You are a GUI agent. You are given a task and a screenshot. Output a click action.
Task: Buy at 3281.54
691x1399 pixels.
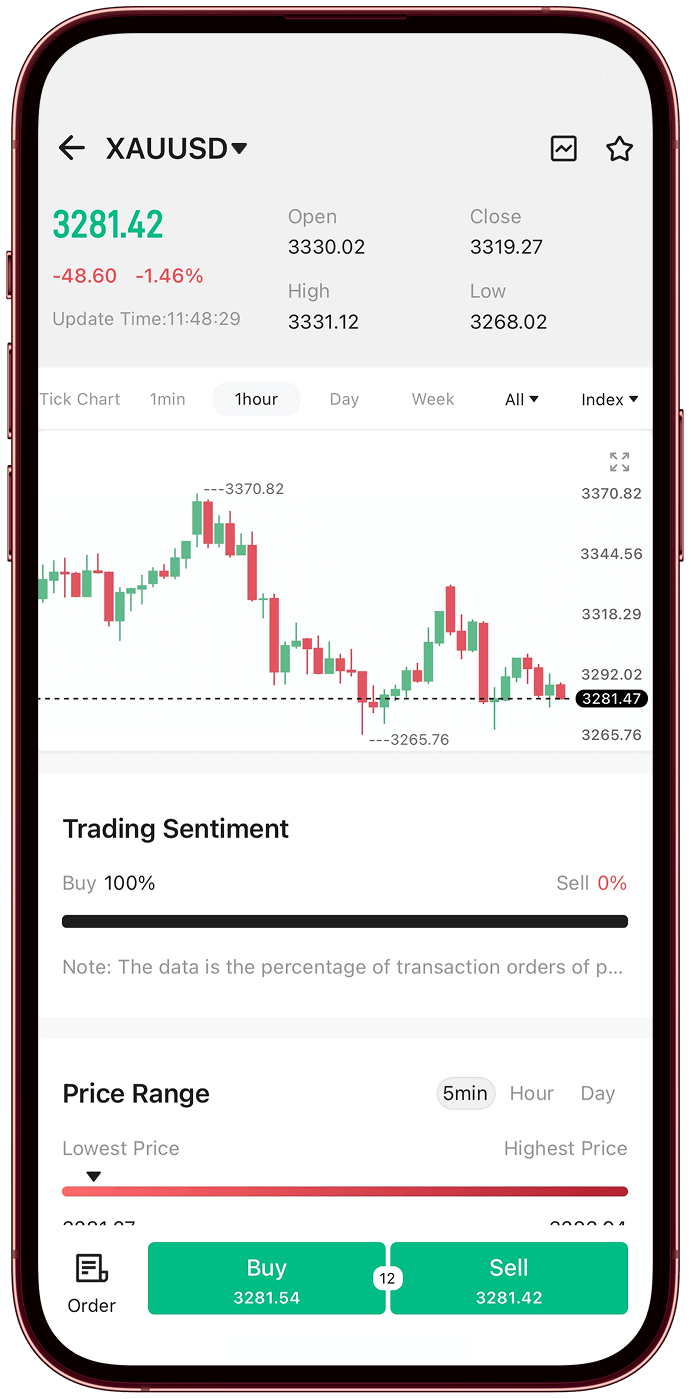click(x=266, y=1278)
